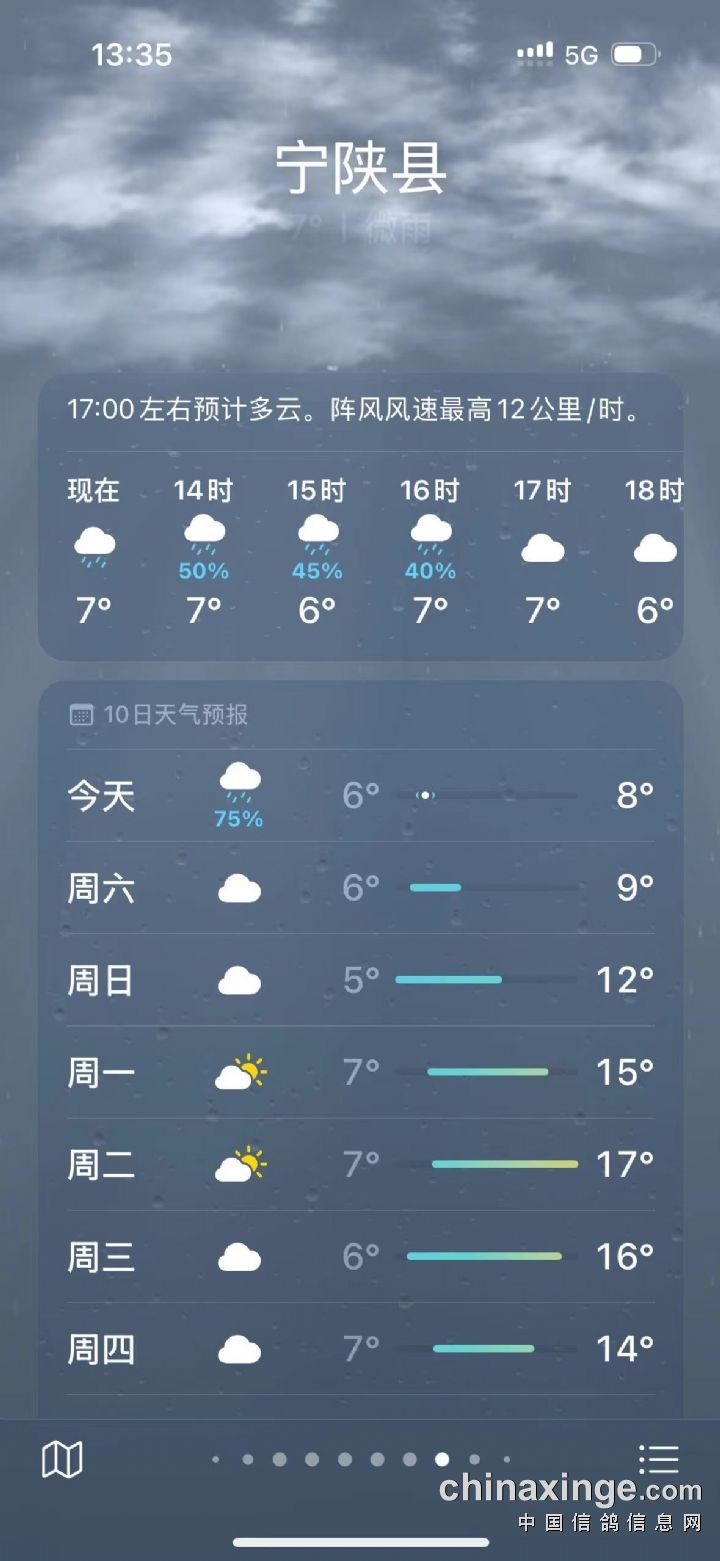The height and width of the screenshot is (1561, 720).
Task: Tap the 周四 forecast row
Action: tap(360, 1350)
